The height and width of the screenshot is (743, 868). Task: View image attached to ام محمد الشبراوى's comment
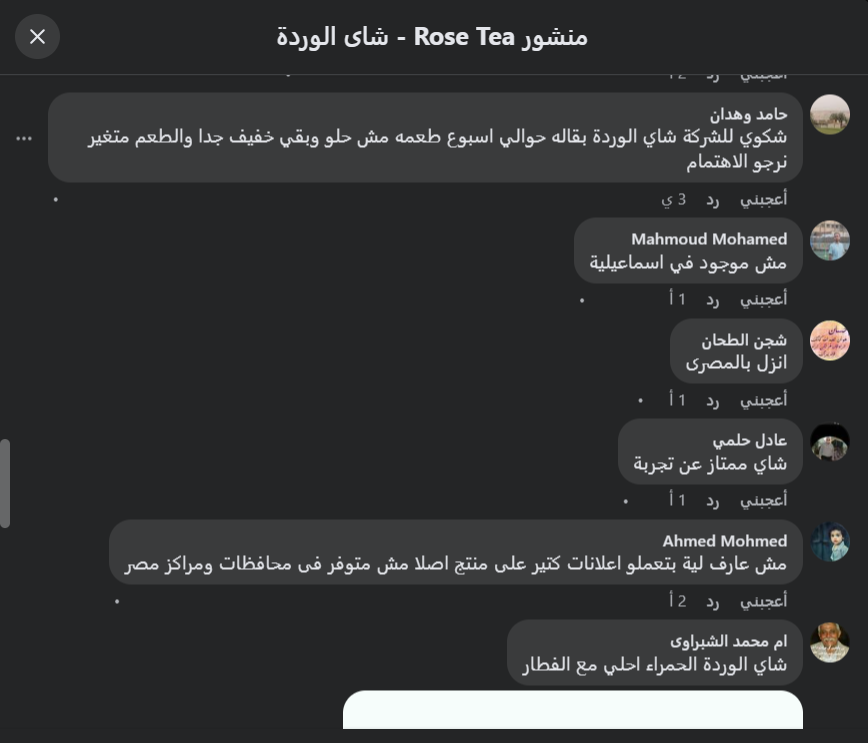572,710
